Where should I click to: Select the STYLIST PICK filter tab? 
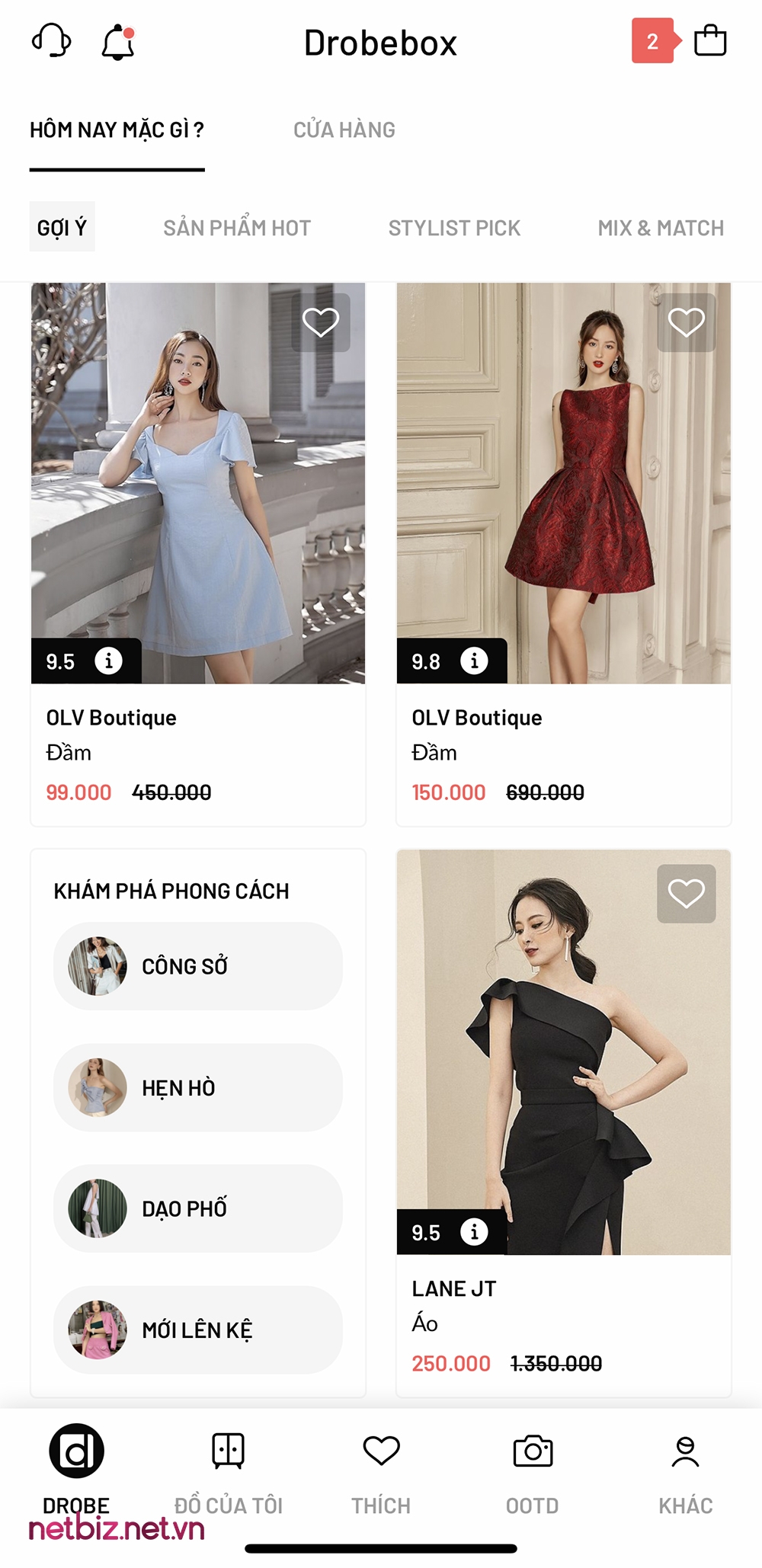454,227
